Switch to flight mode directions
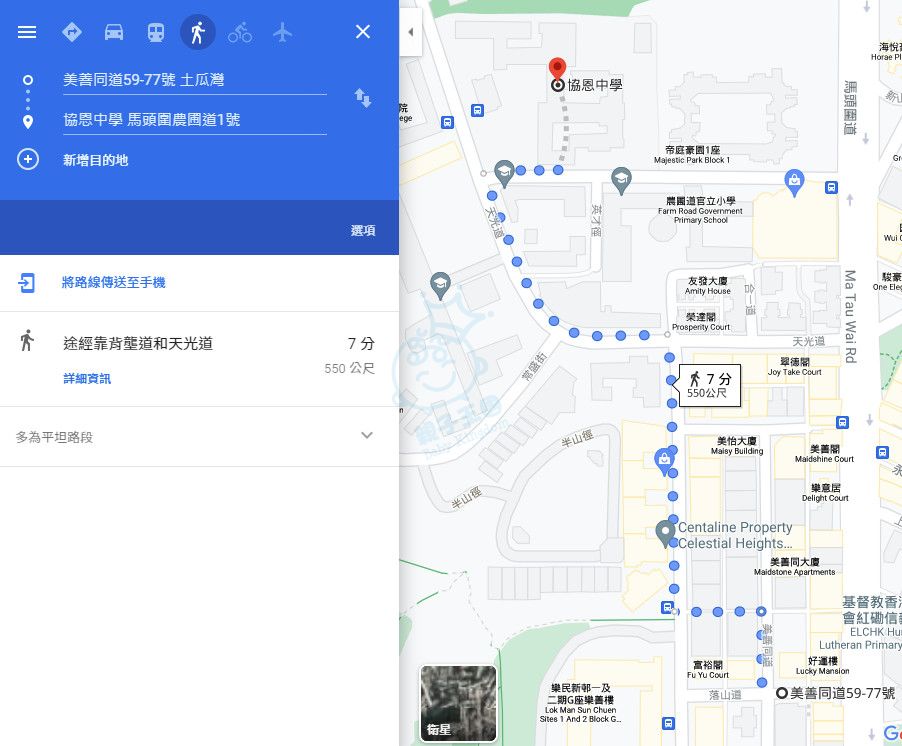This screenshot has width=902, height=746. pyautogui.click(x=283, y=32)
